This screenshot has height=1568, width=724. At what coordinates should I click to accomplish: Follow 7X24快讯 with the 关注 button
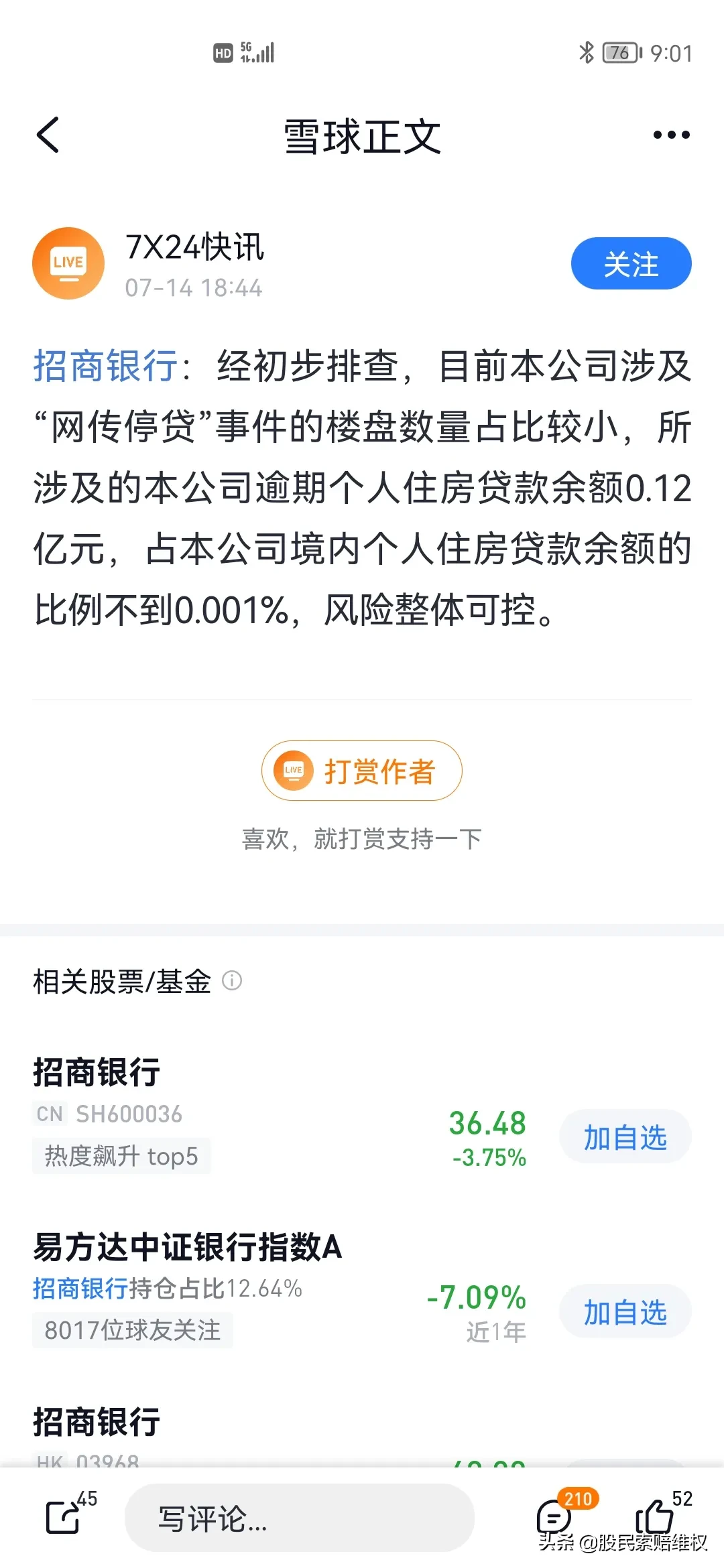click(x=631, y=263)
